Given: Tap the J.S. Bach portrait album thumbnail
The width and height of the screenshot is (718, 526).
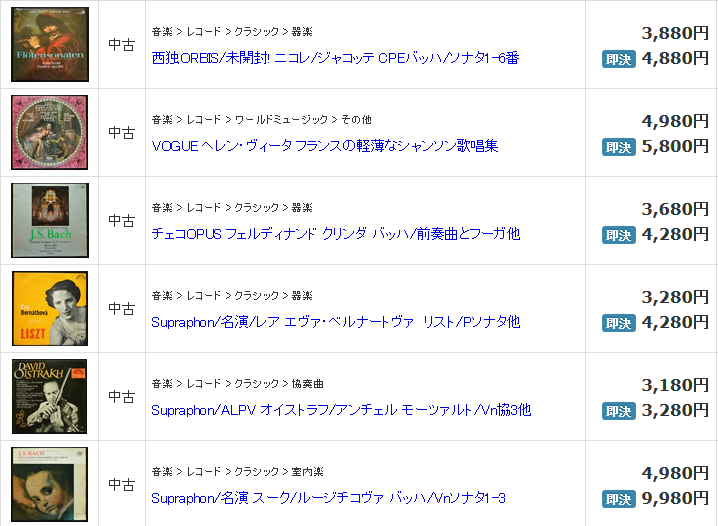Looking at the screenshot, I should [49, 485].
